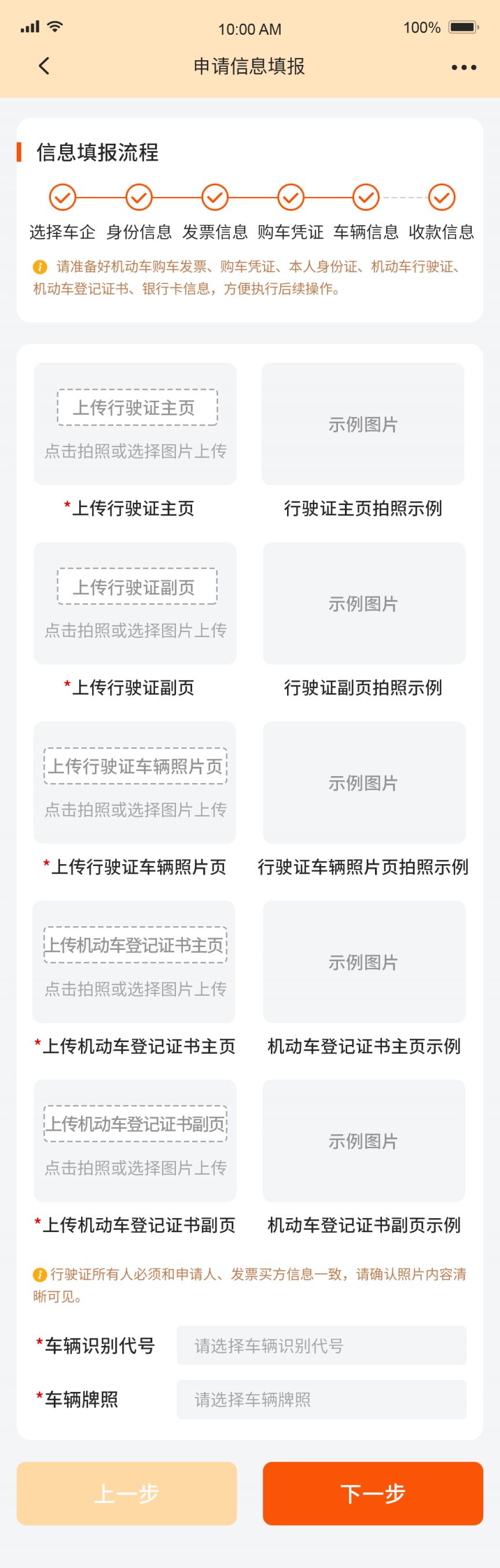The image size is (500, 1568).
Task: Go to previous step with 上一步
Action: click(x=127, y=1493)
